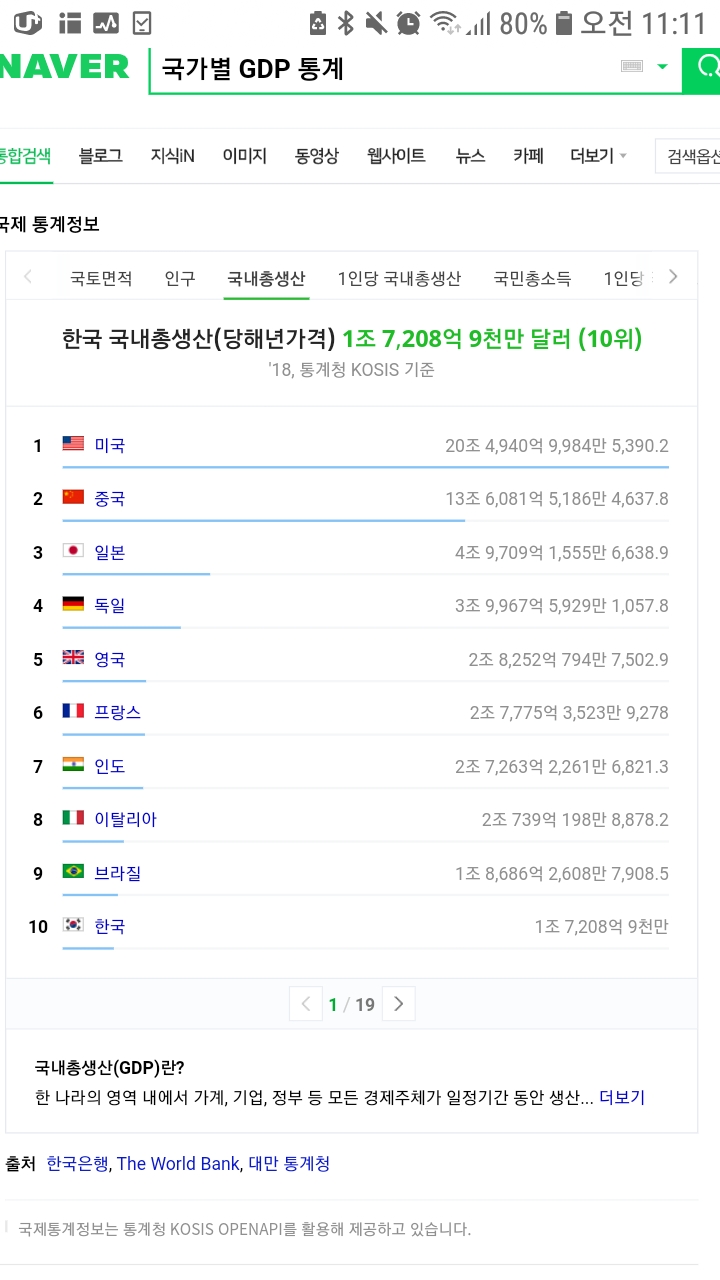Select the 인구 statistics tab

pyautogui.click(x=180, y=279)
